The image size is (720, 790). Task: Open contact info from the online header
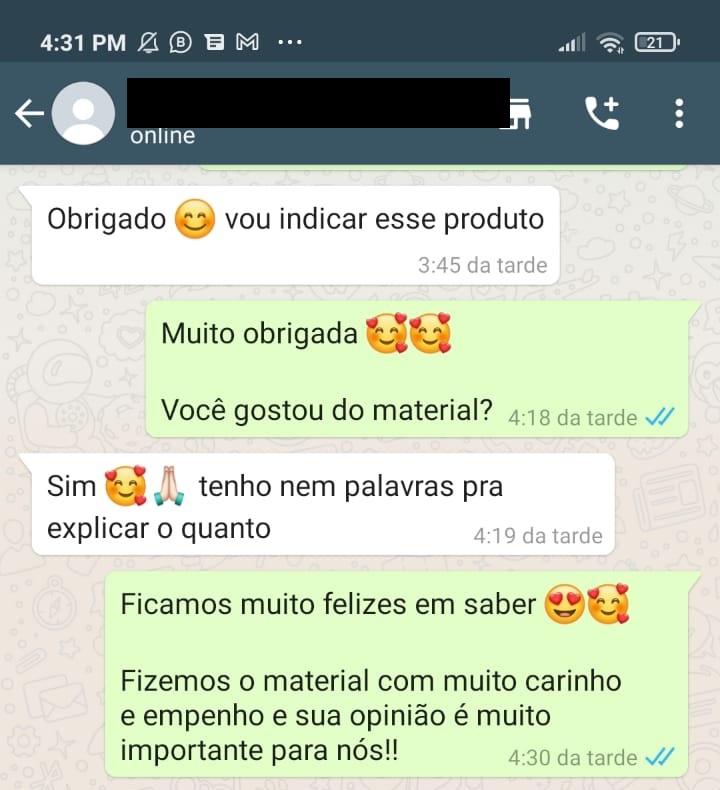162,136
